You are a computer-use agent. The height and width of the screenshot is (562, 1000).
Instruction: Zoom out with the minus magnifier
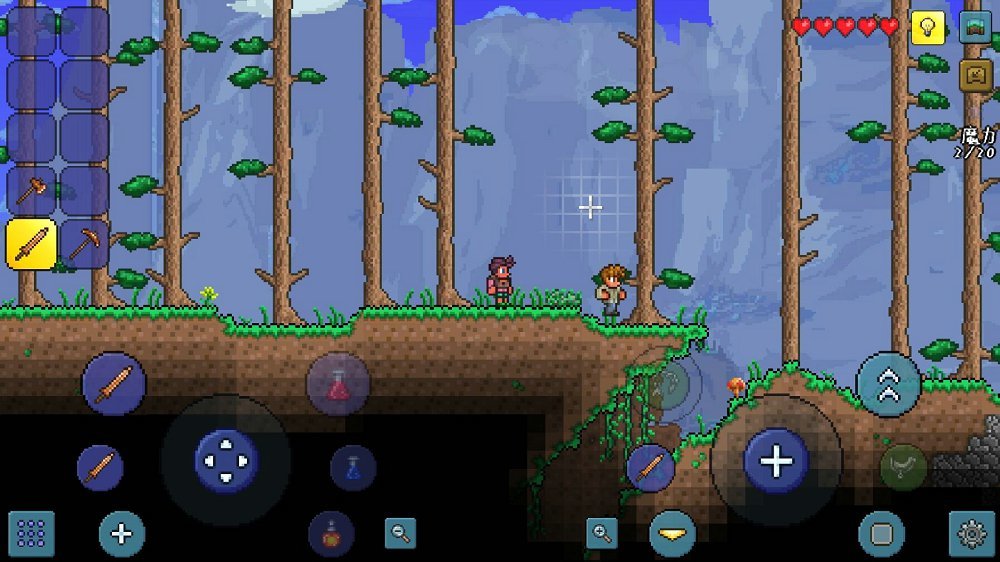[400, 533]
